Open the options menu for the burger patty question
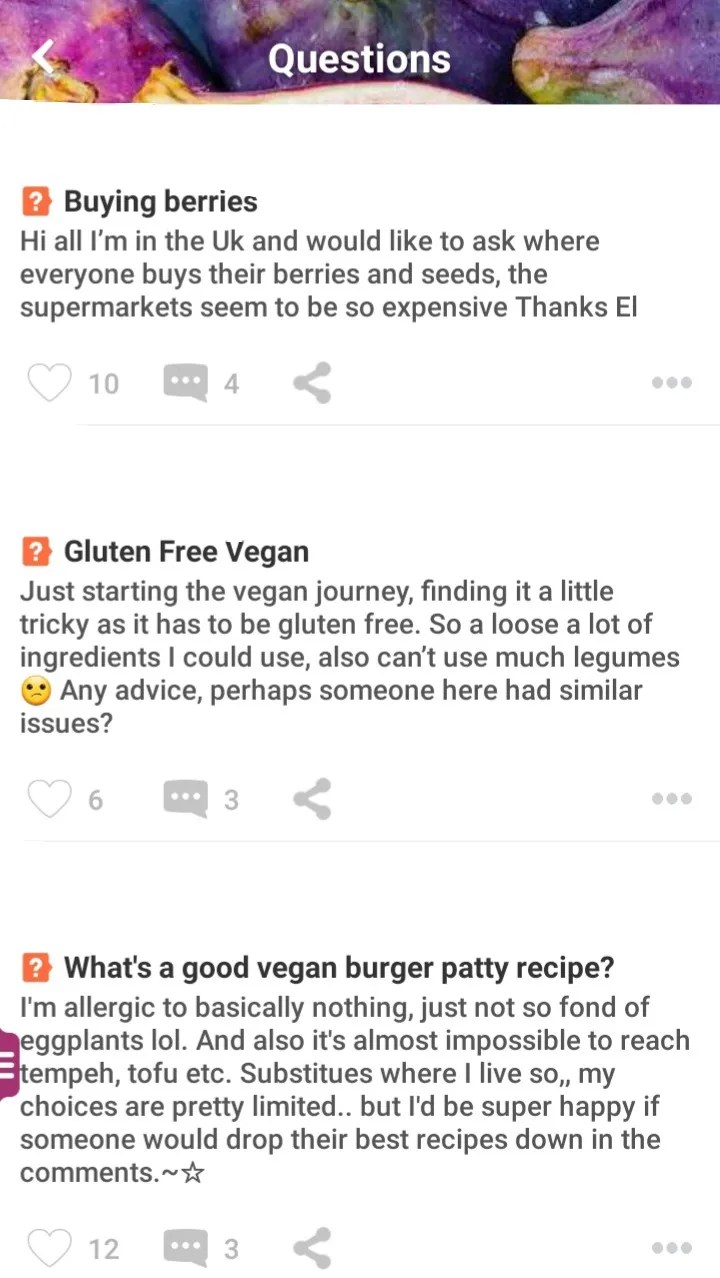720x1278 pixels. click(x=671, y=1247)
